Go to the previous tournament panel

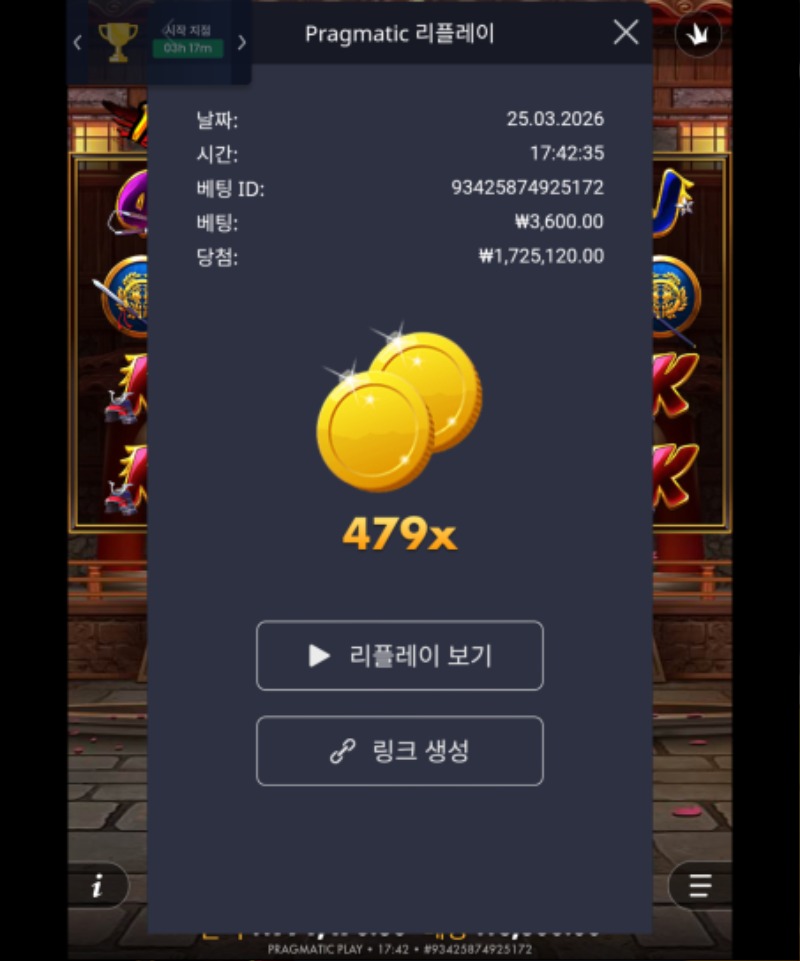pos(78,42)
